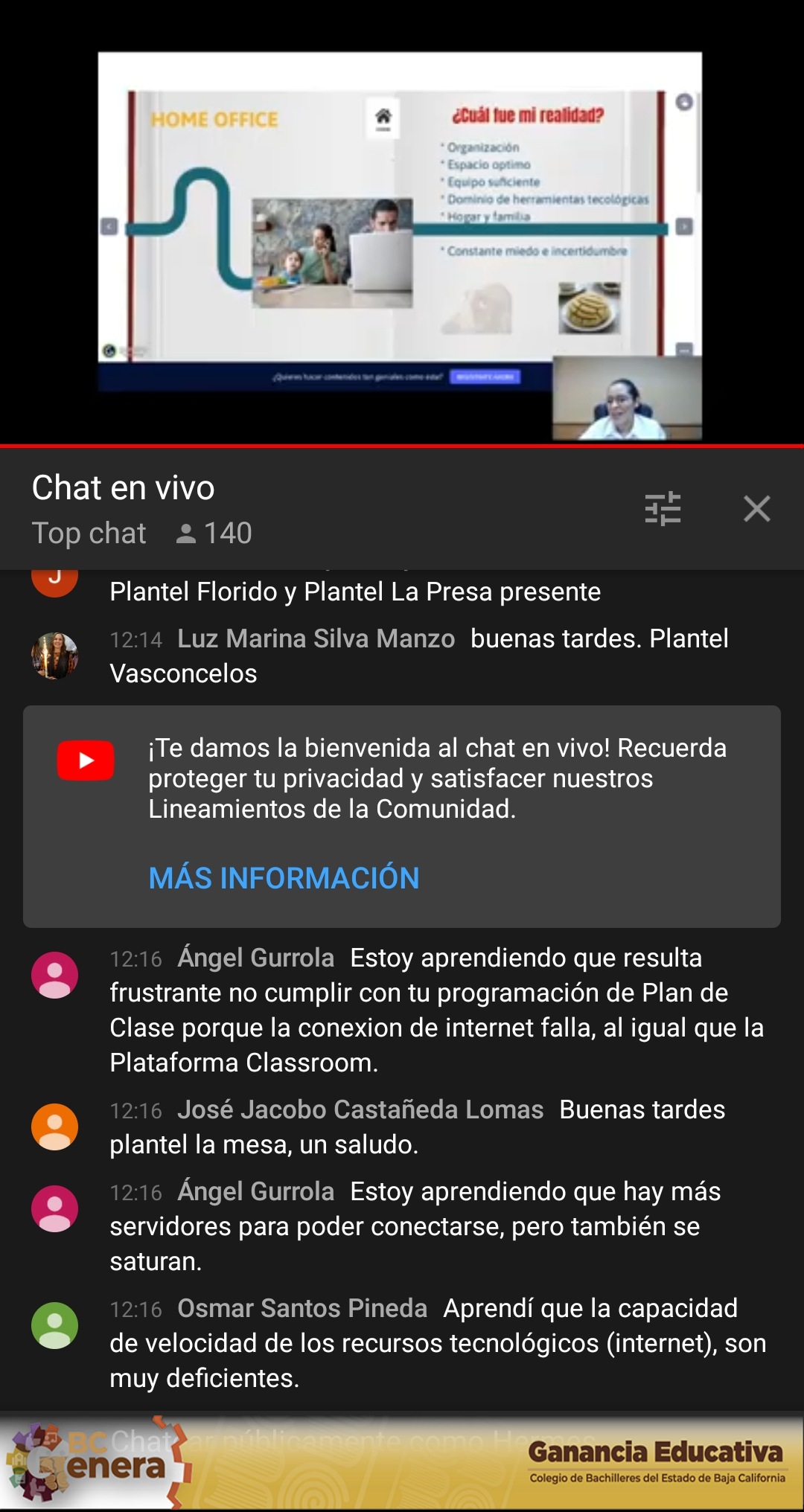Select Luz Marina Silva Manzo's message
Screen dimensions: 804x1512
click(417, 656)
